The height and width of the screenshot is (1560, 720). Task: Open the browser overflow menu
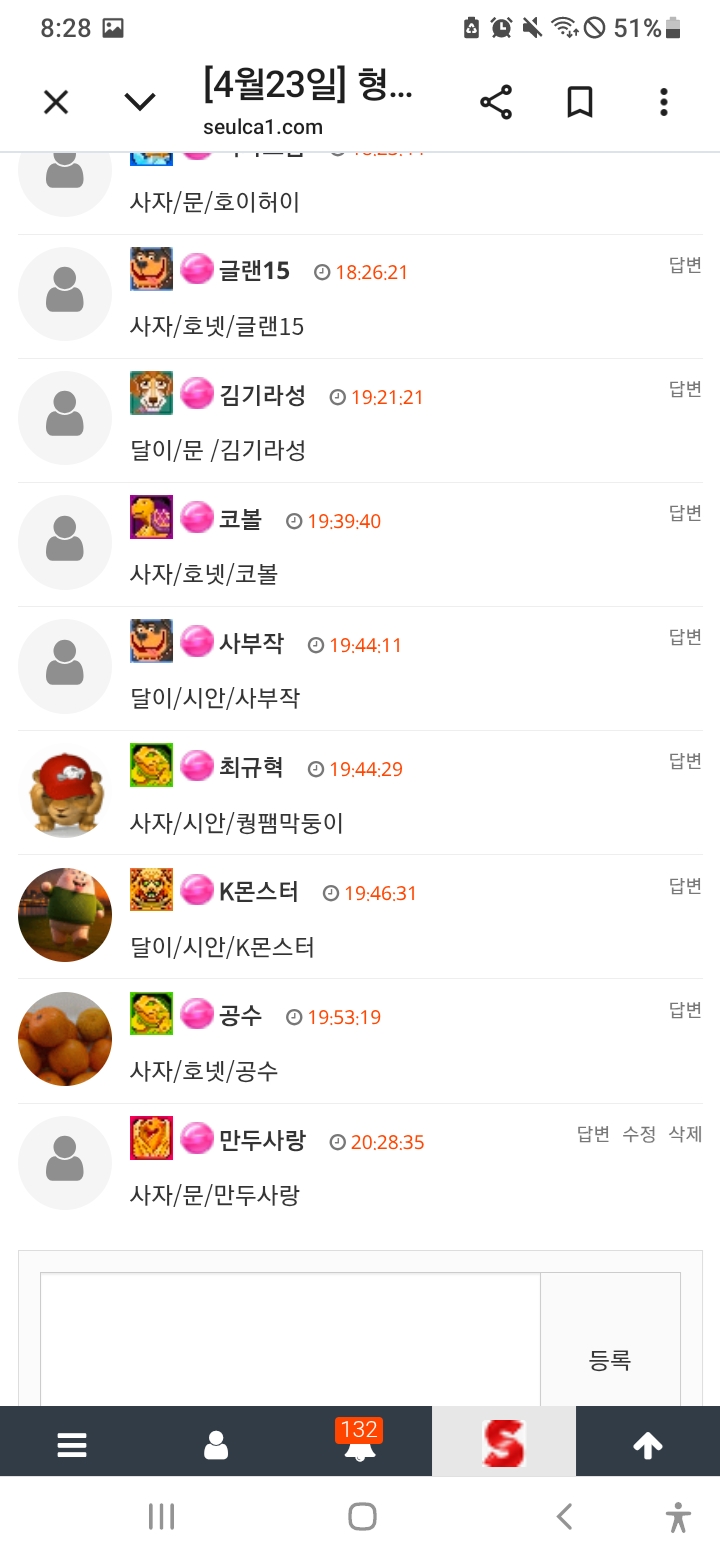[664, 102]
